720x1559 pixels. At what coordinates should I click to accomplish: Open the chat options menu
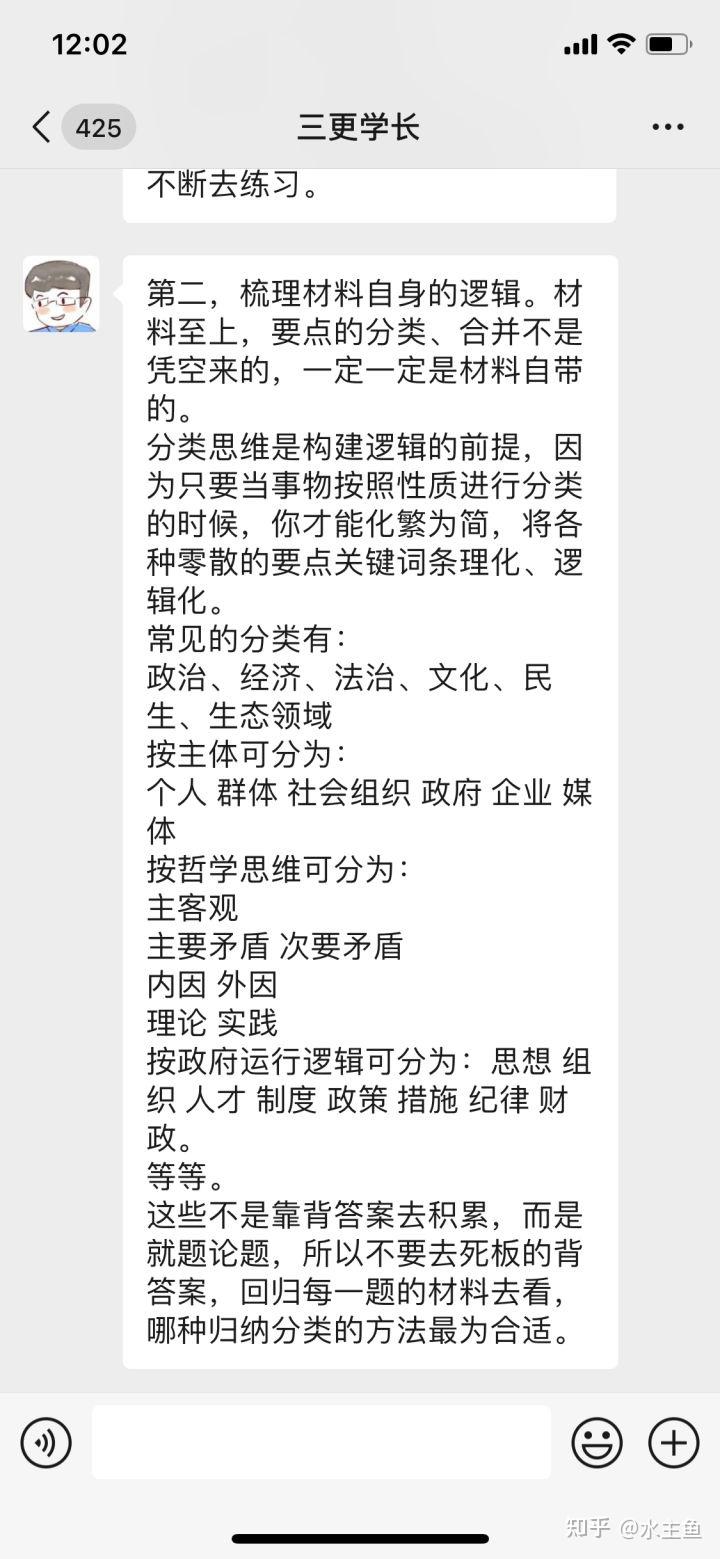[x=668, y=127]
